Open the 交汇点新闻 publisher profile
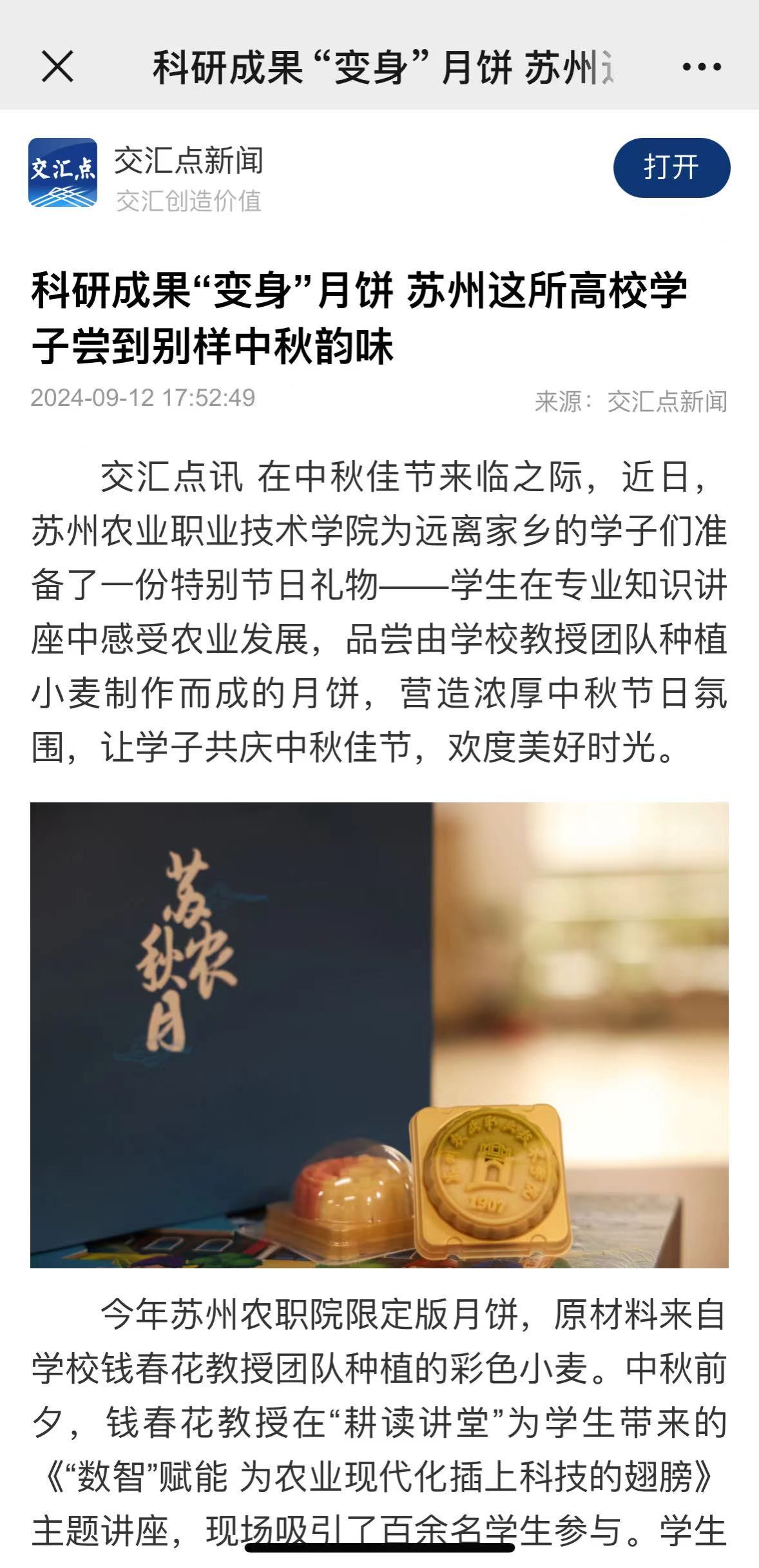Viewport: 759px width, 1568px height. click(x=188, y=160)
